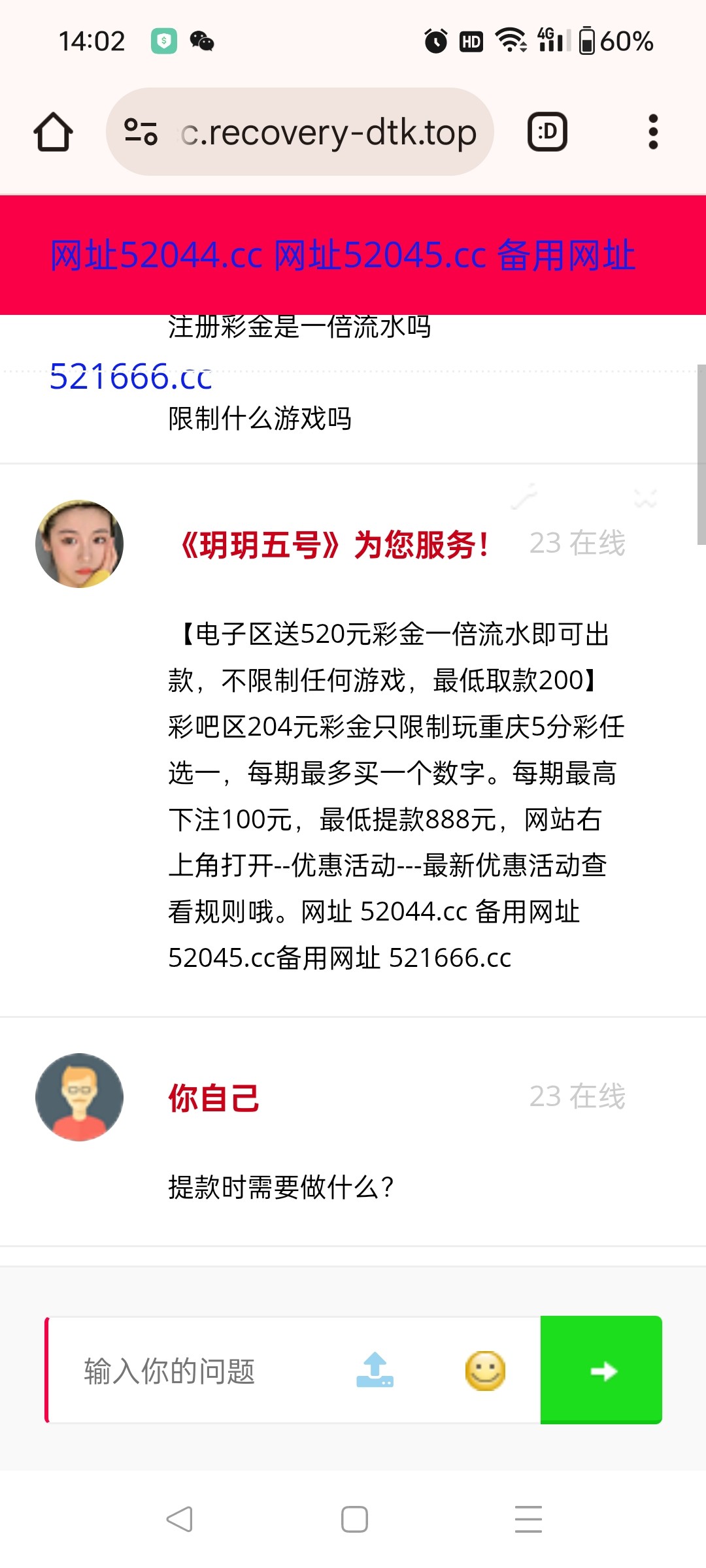706x1568 pixels.
Task: Open the browser overflow menu
Action: (652, 132)
